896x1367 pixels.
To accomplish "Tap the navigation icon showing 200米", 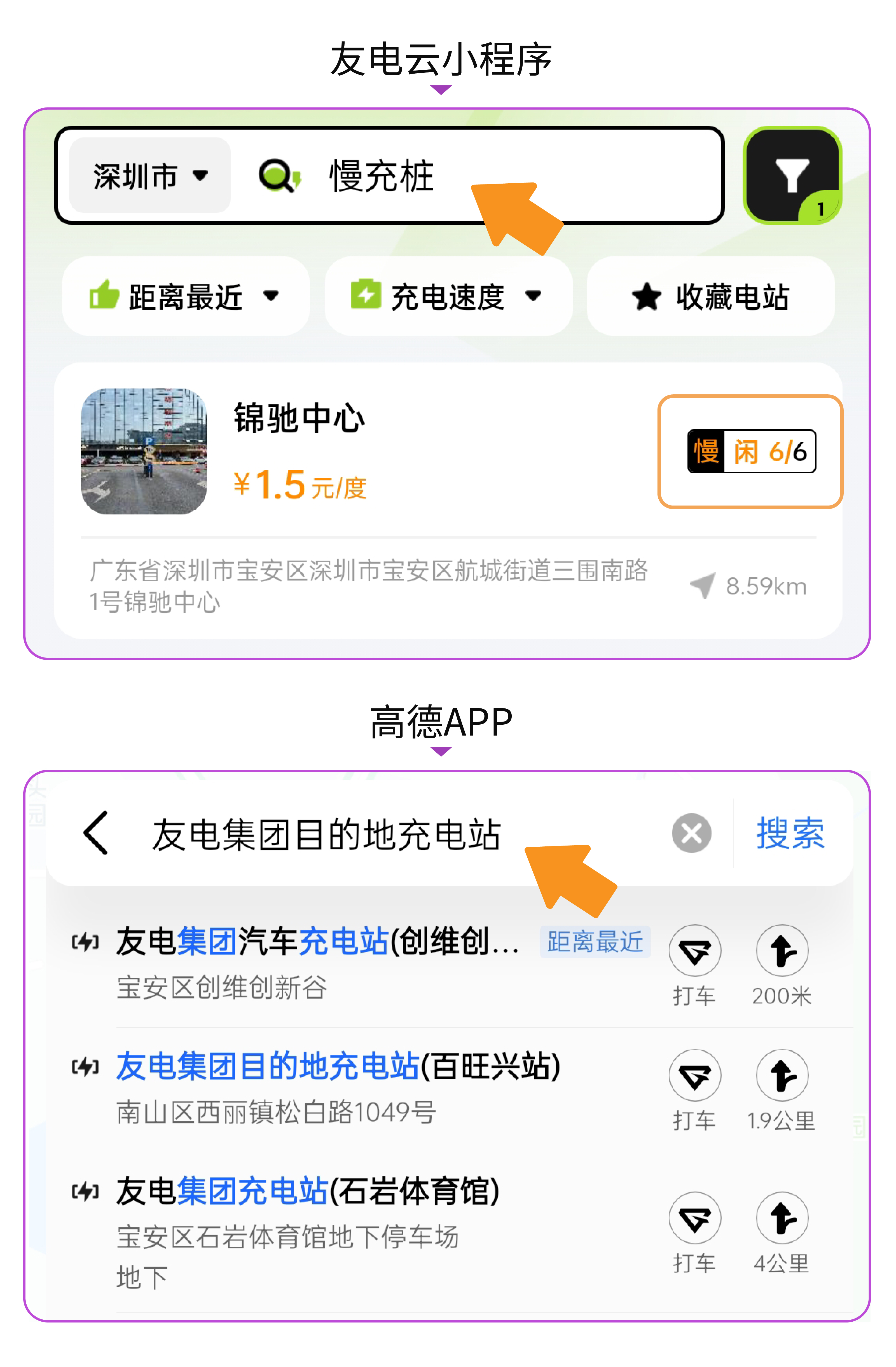I will [782, 951].
